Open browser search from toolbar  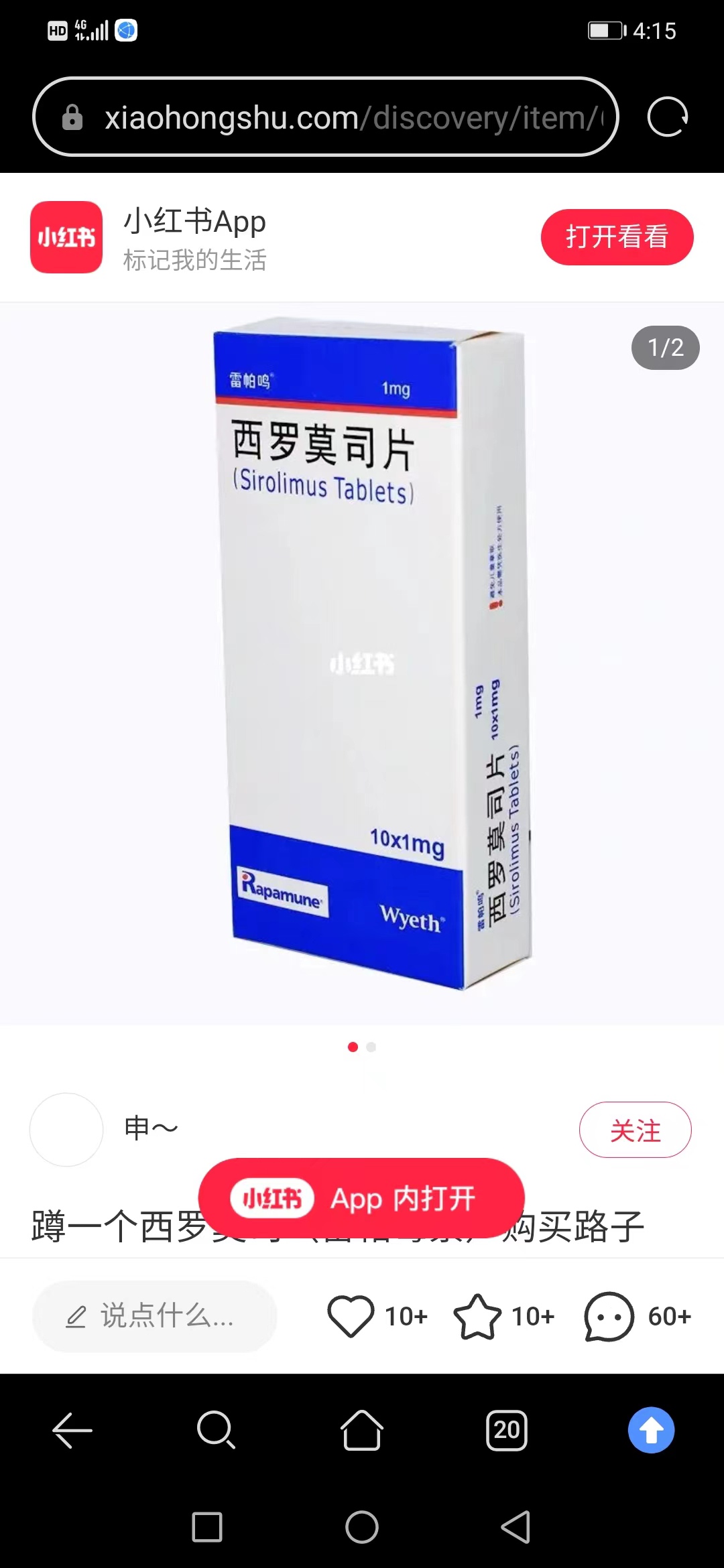click(216, 1430)
